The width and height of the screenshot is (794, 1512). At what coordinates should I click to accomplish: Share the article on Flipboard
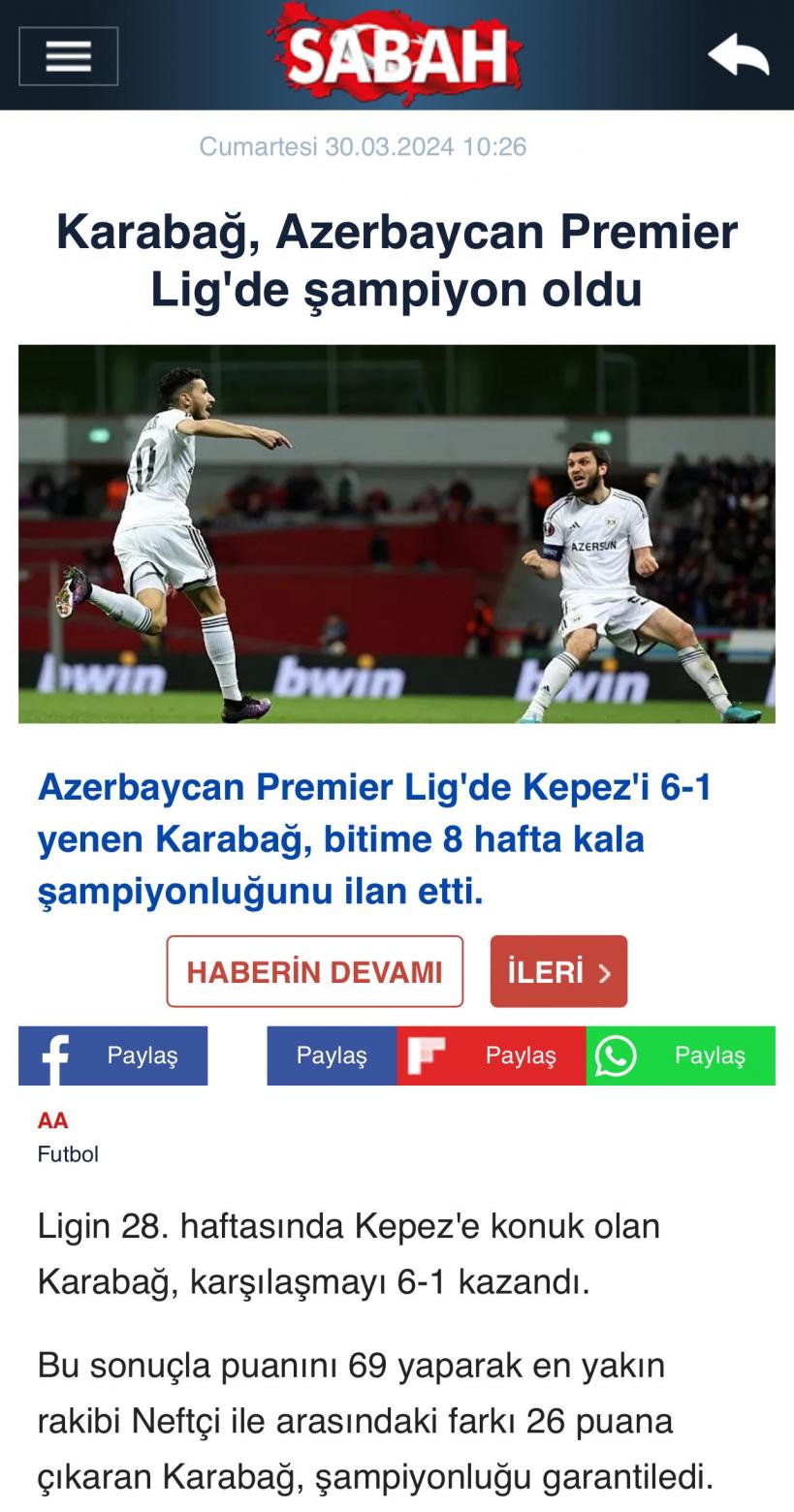491,1055
